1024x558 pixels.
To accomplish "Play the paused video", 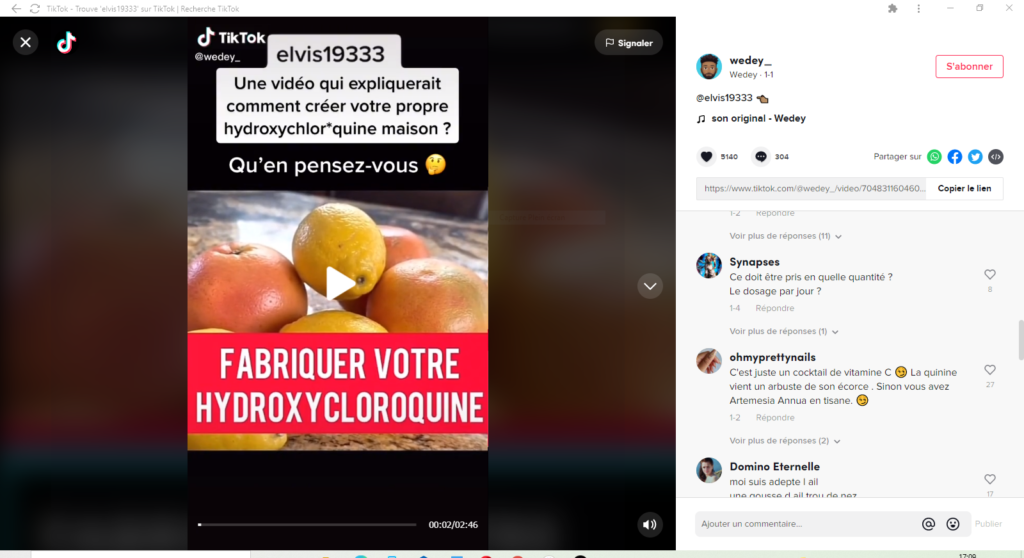I will pyautogui.click(x=340, y=283).
